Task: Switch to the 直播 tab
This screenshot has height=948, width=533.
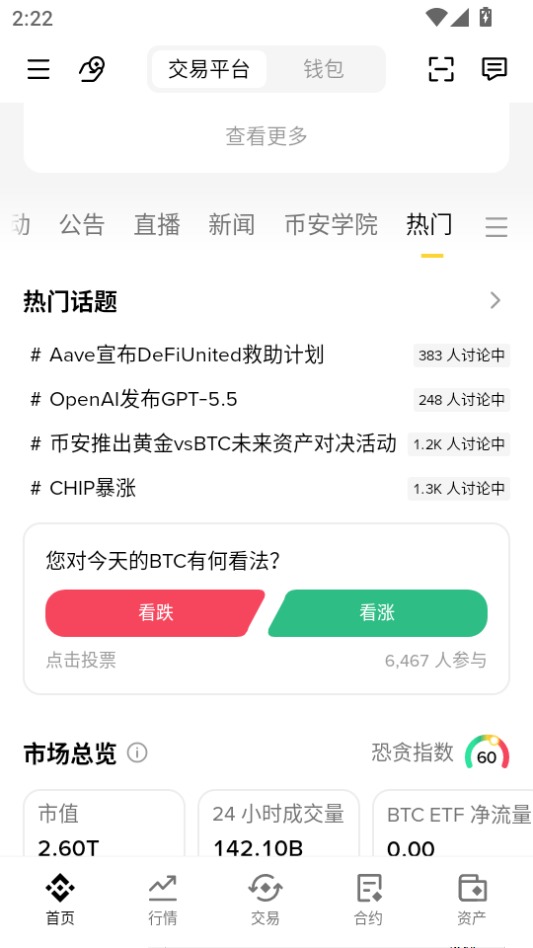Action: click(x=157, y=225)
